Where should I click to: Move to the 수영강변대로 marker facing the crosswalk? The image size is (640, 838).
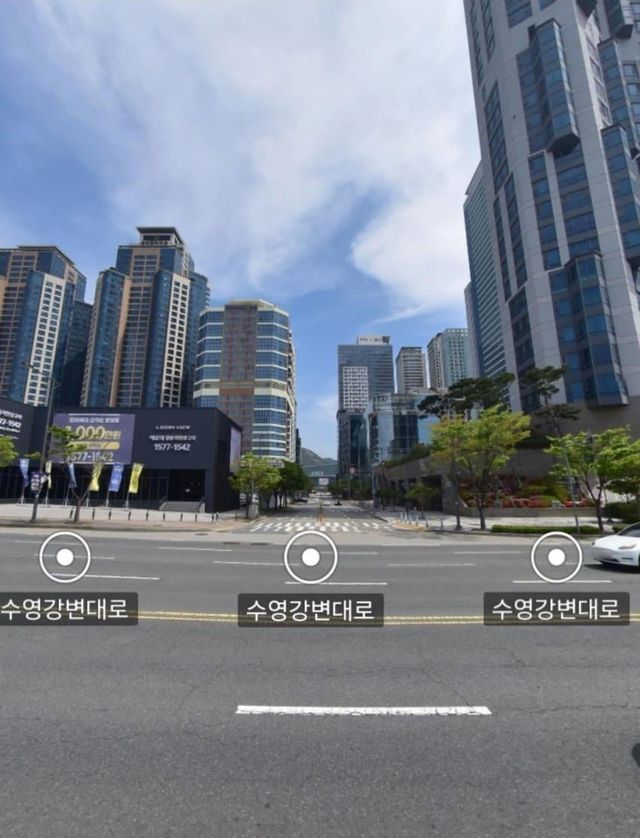(x=310, y=557)
